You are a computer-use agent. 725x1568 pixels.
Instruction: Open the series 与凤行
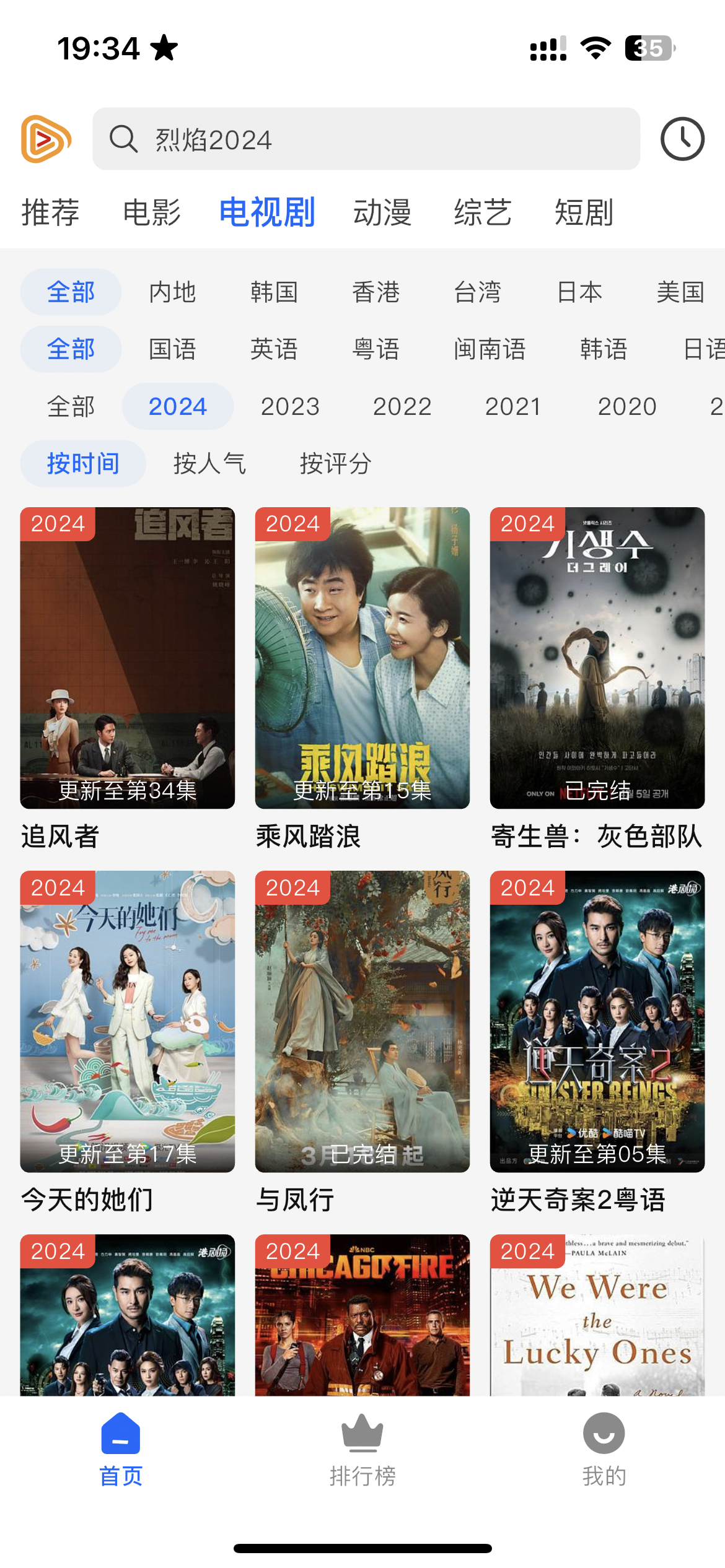(362, 1021)
